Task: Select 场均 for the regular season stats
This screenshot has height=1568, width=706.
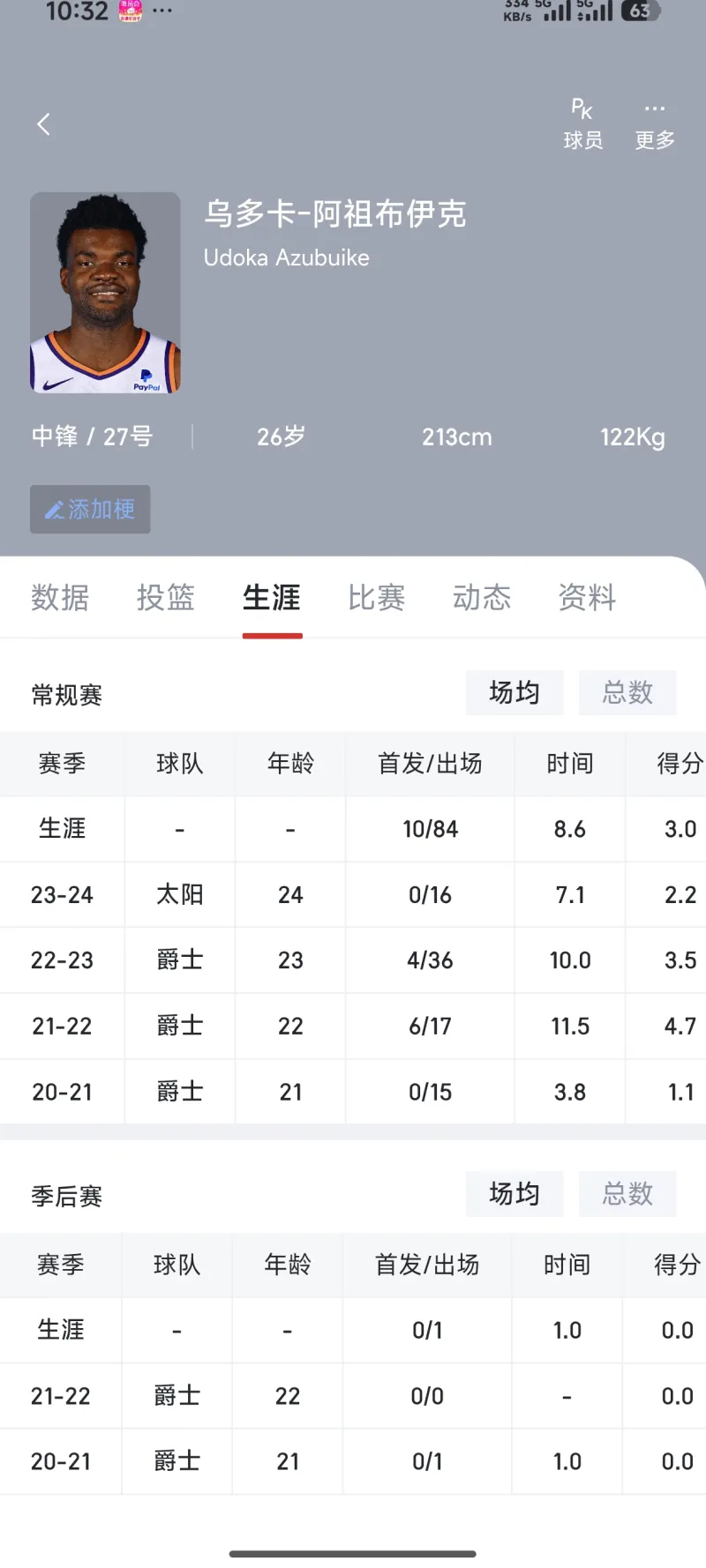Action: pyautogui.click(x=514, y=693)
